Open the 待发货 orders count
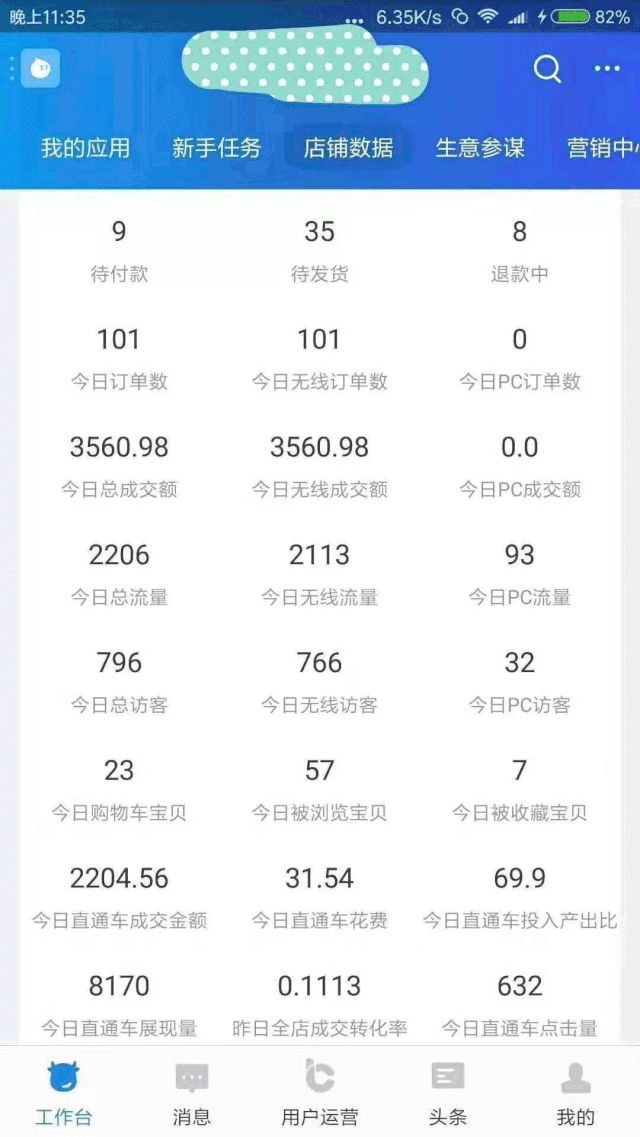 click(320, 251)
